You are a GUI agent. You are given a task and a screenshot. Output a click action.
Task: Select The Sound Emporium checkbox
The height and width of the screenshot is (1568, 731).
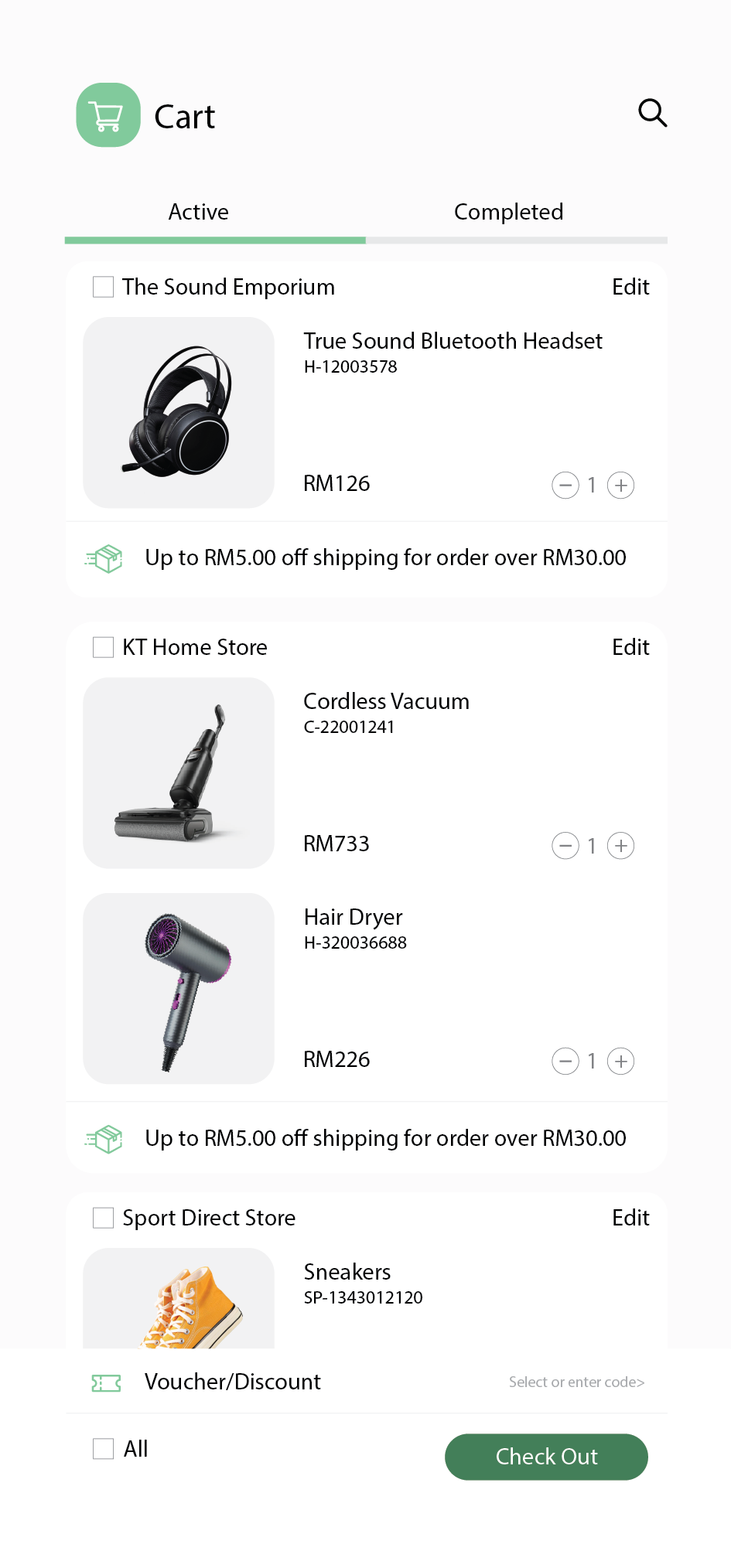(103, 287)
